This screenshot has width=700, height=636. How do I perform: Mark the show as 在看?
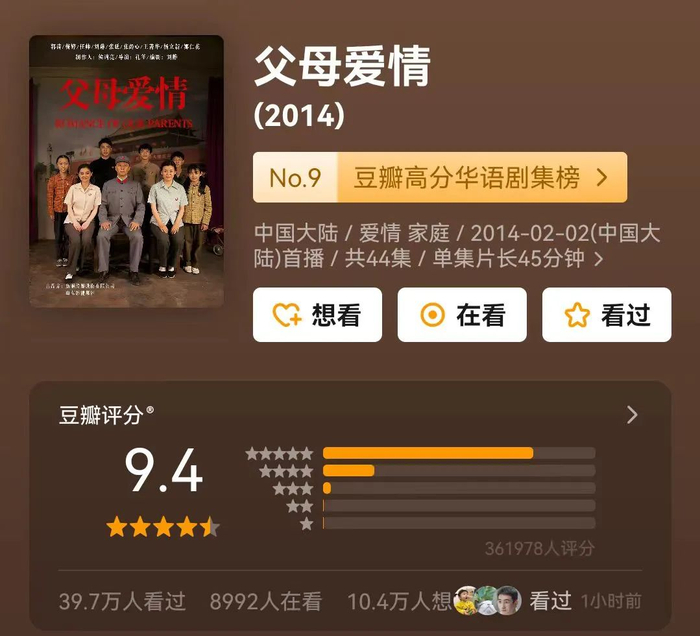point(462,315)
